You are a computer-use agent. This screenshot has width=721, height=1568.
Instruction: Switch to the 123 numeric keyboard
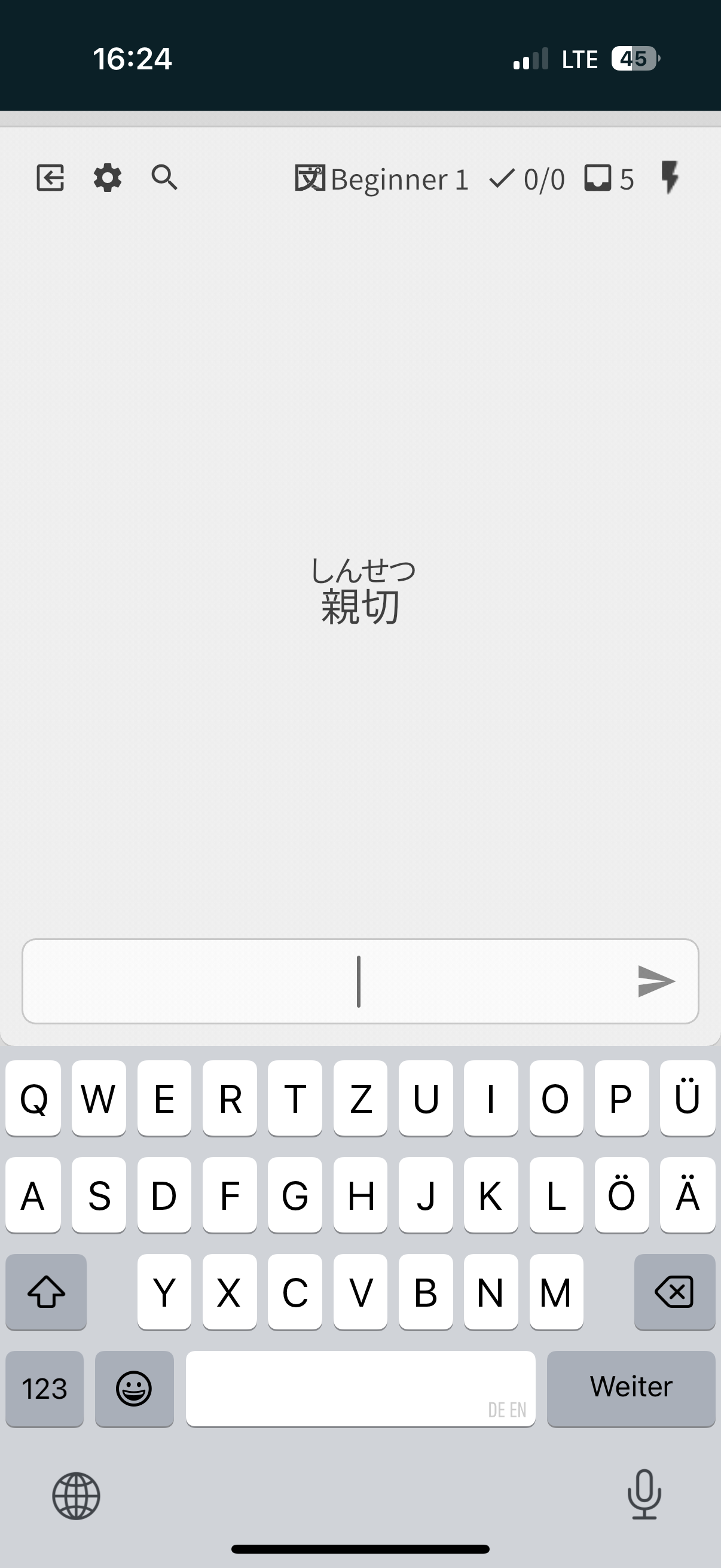click(x=44, y=1389)
